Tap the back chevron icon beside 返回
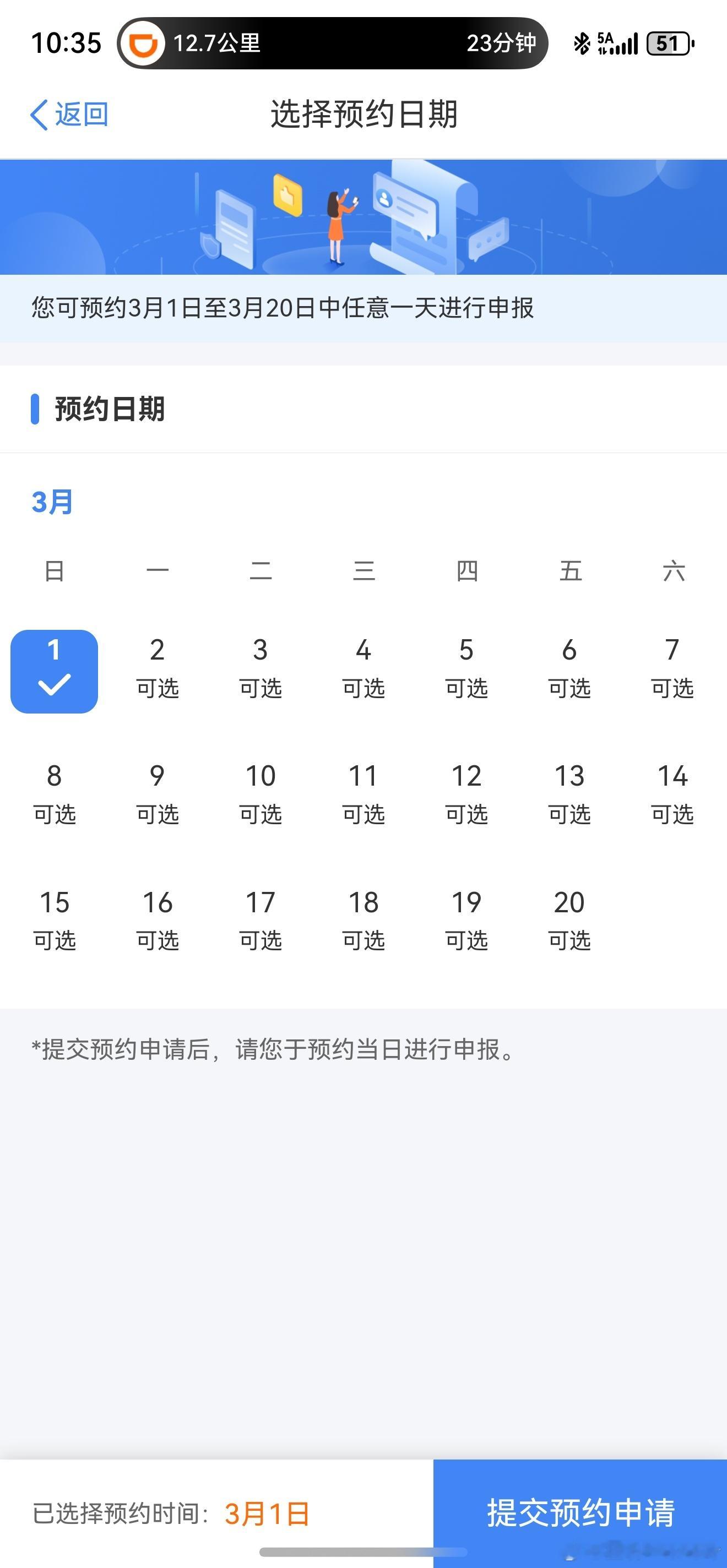727x1568 pixels. click(x=38, y=115)
